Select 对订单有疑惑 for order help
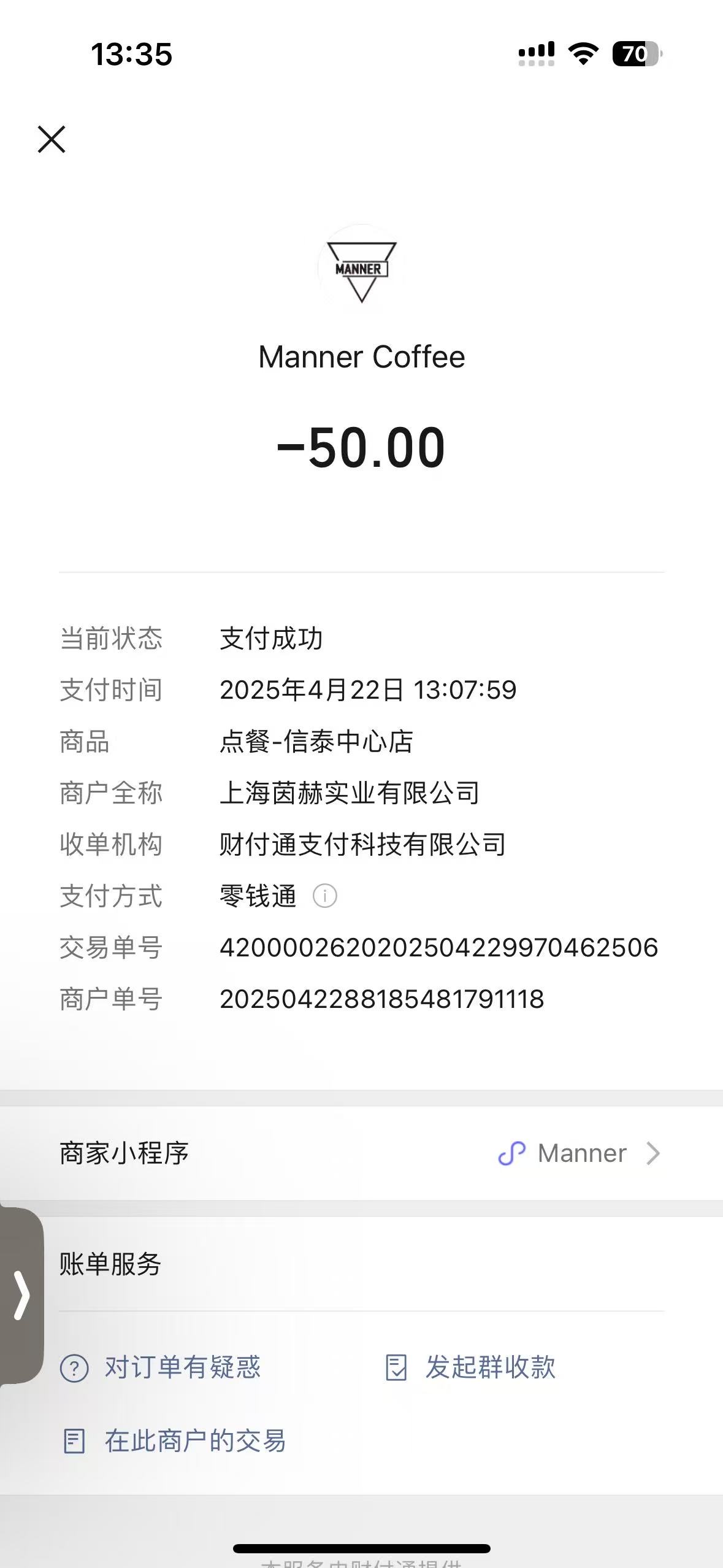This screenshot has width=723, height=1568. 161,1367
